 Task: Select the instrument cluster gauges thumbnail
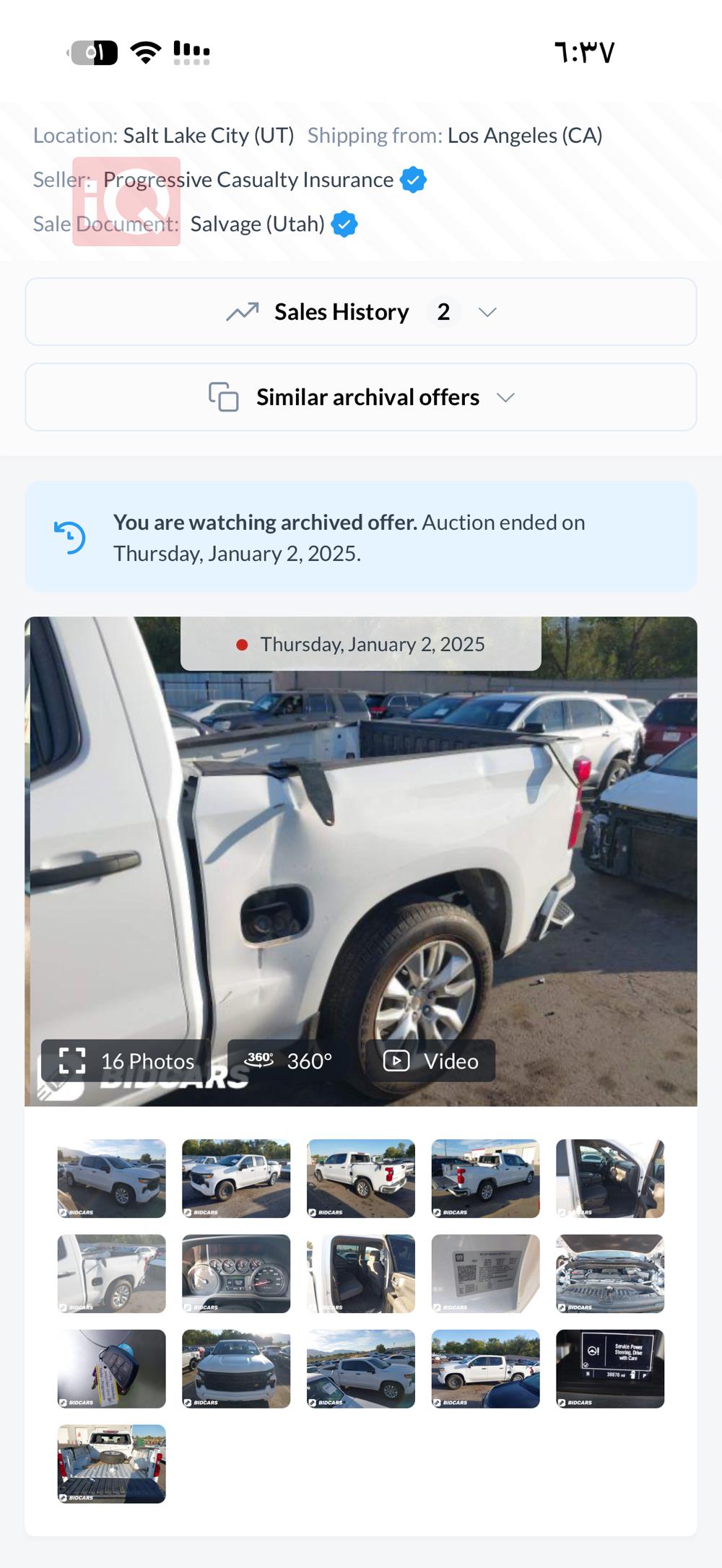click(x=236, y=1273)
